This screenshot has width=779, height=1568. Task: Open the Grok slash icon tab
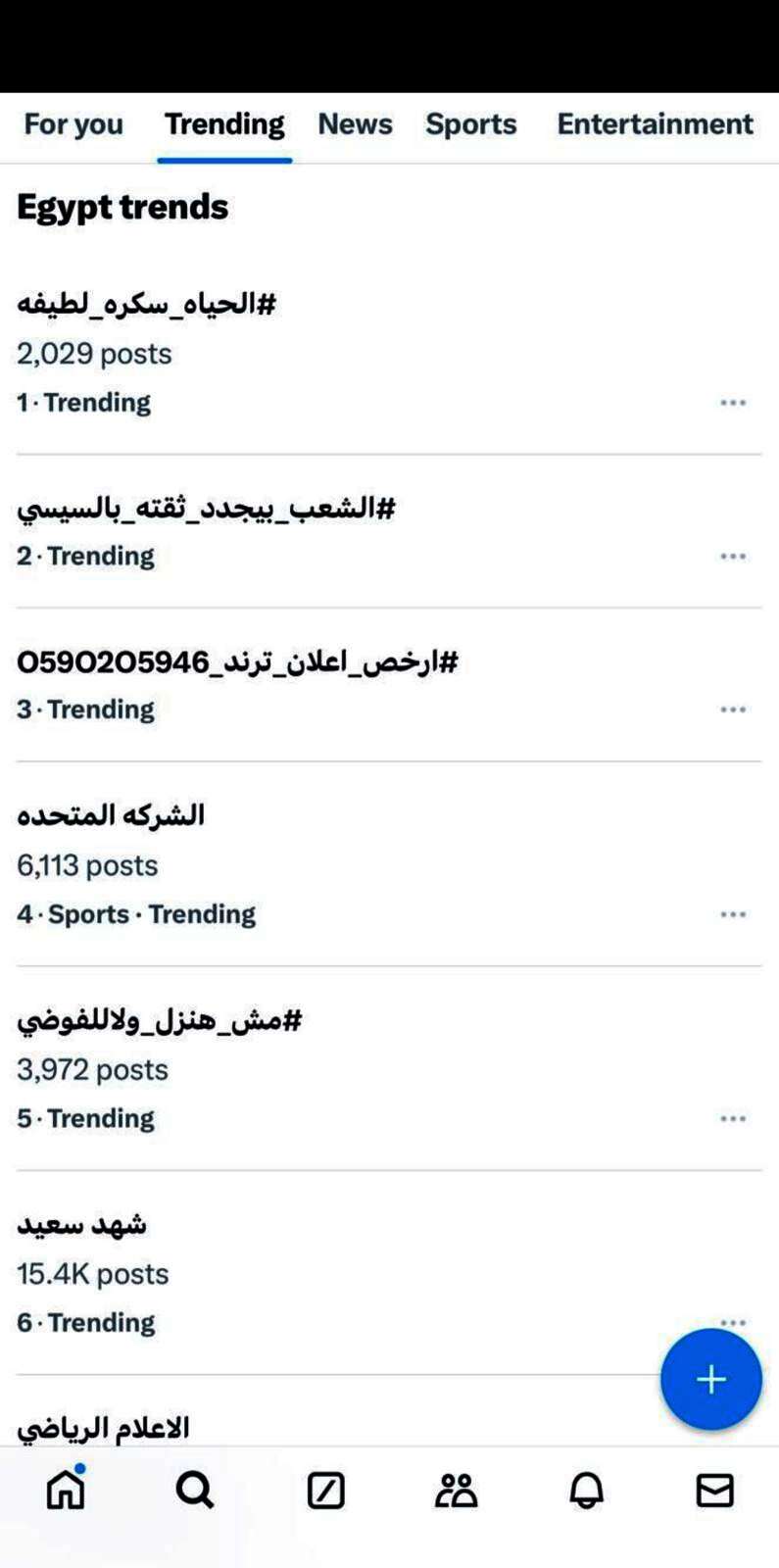325,1491
